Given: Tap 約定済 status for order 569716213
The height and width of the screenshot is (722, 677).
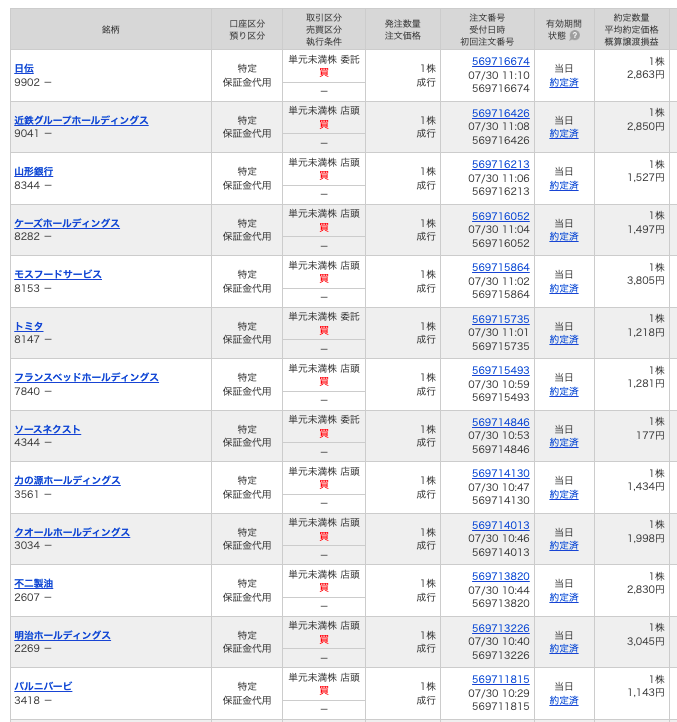Looking at the screenshot, I should 563,185.
